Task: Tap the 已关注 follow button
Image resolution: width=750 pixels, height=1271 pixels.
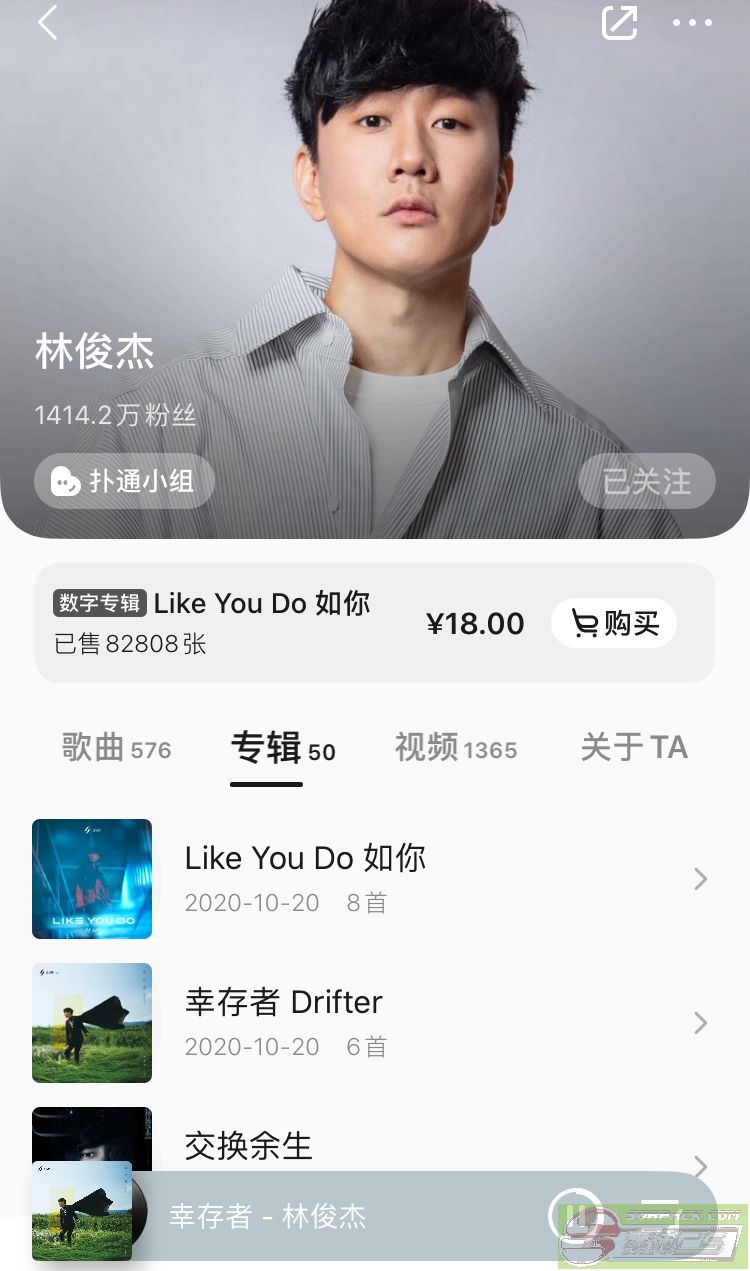Action: coord(646,481)
